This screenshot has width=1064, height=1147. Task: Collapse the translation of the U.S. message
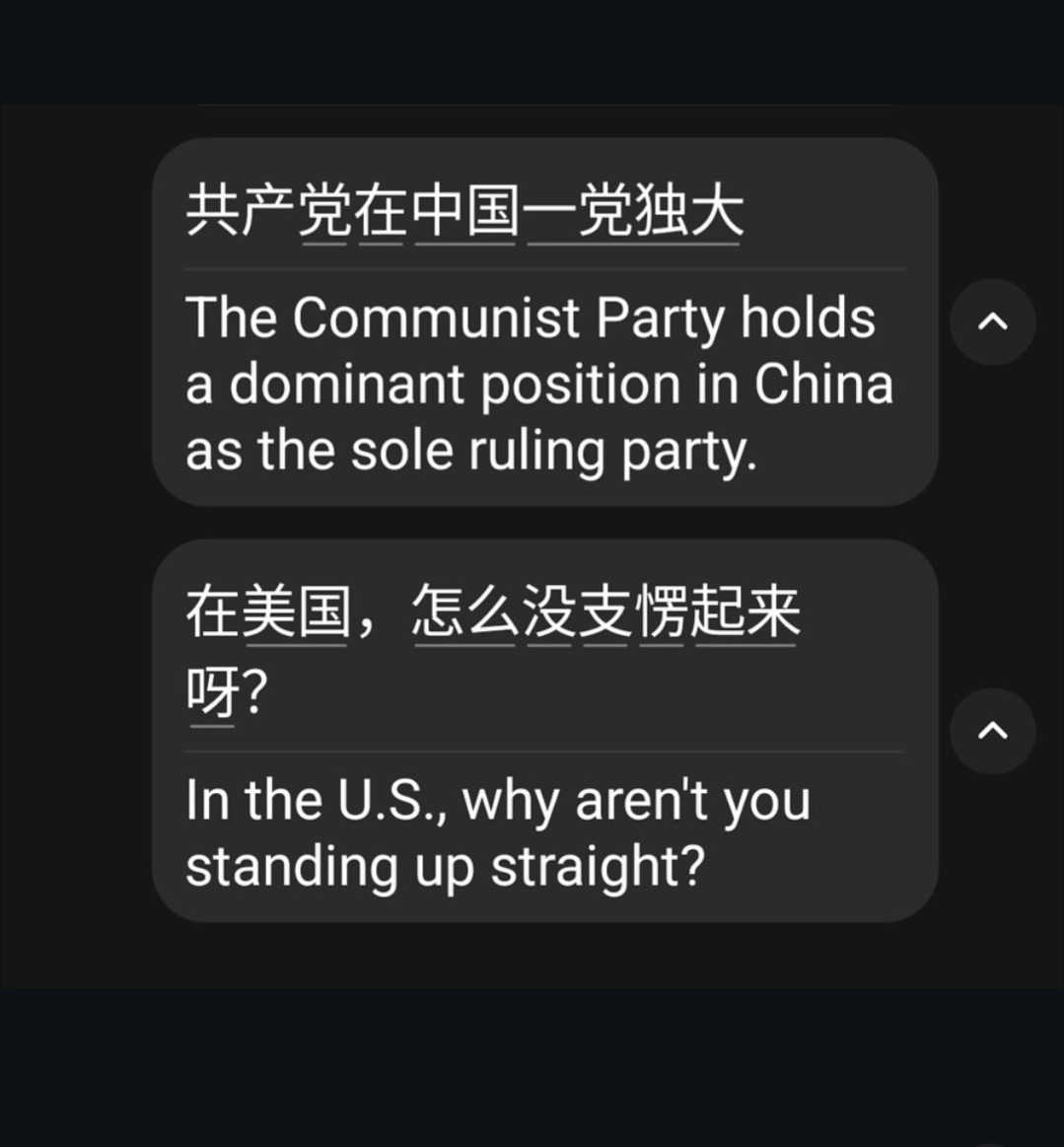tap(992, 731)
